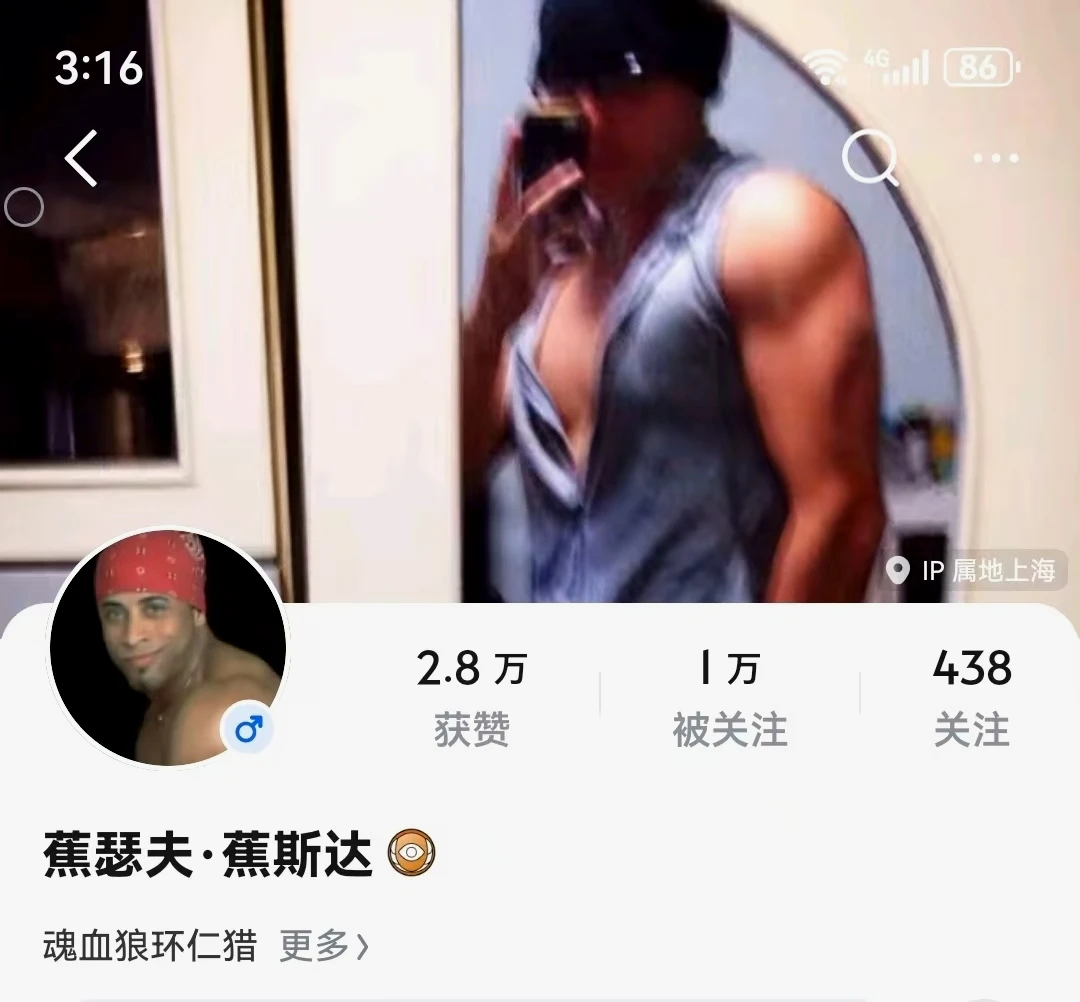Open the 获赞 likes count

point(471,697)
